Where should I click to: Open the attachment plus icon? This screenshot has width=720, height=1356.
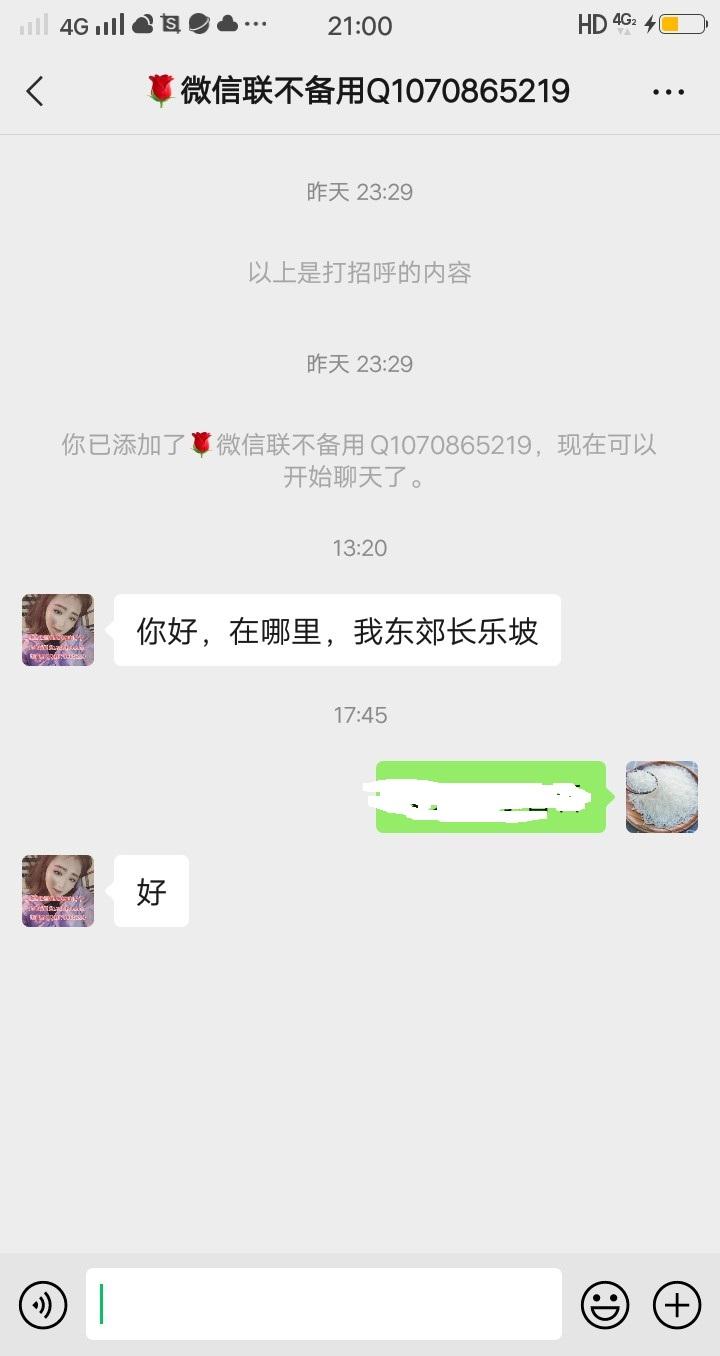[x=676, y=1305]
